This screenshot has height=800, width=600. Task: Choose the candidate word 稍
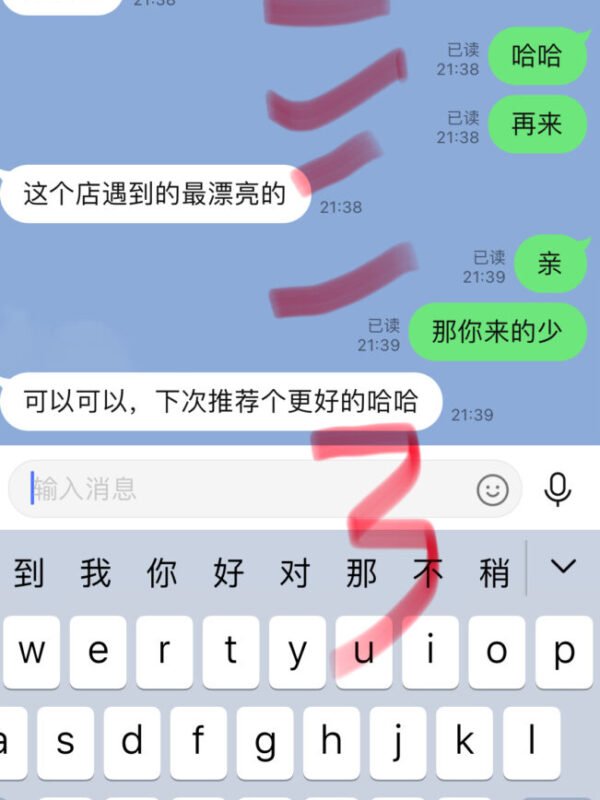(494, 573)
